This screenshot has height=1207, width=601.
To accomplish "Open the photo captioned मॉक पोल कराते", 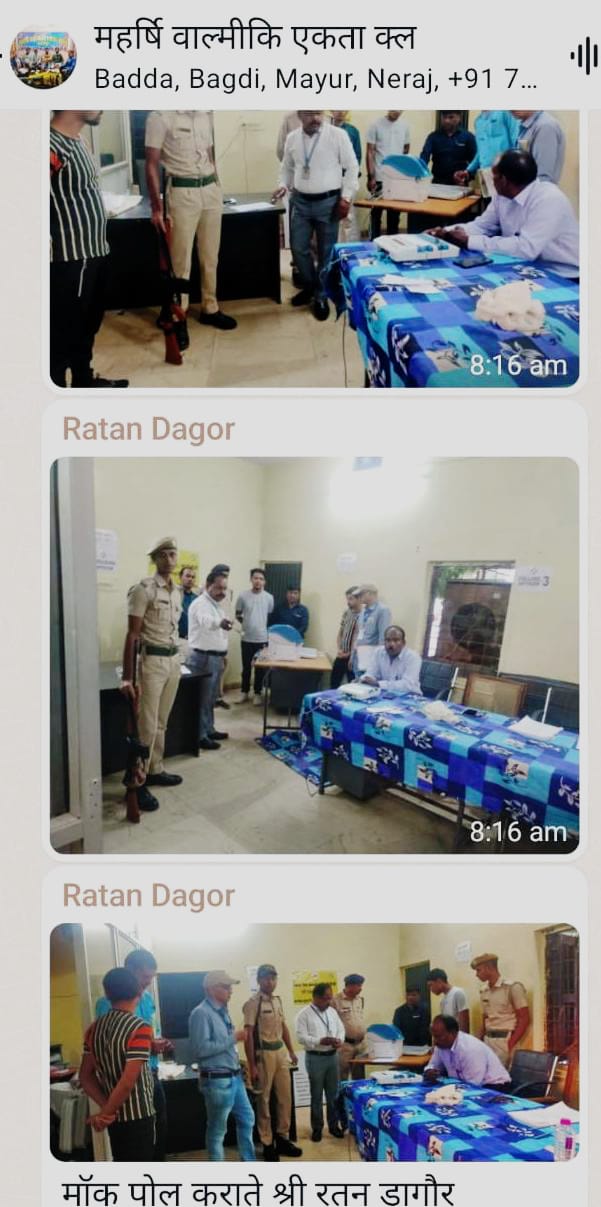I will click(x=314, y=1041).
